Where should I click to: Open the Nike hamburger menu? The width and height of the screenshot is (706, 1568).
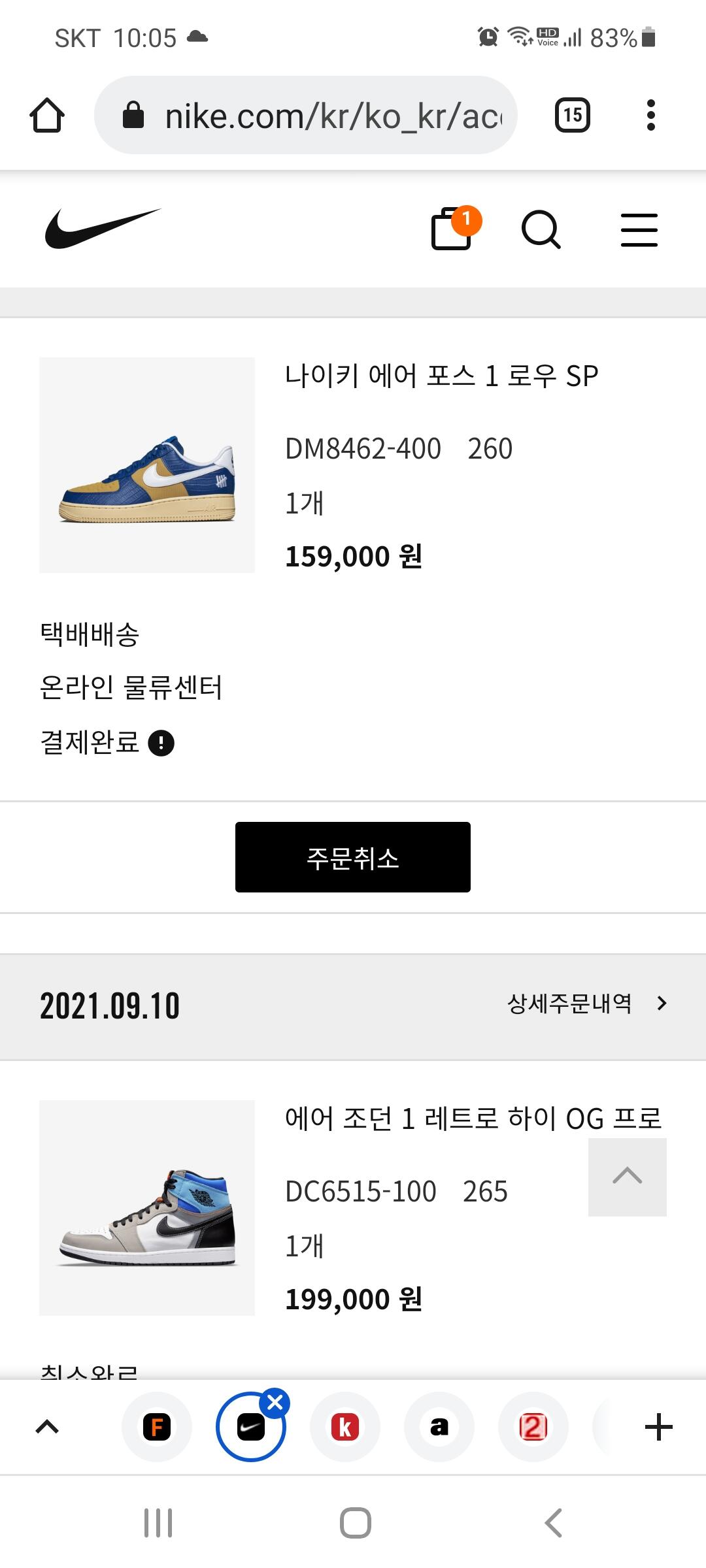(x=639, y=230)
